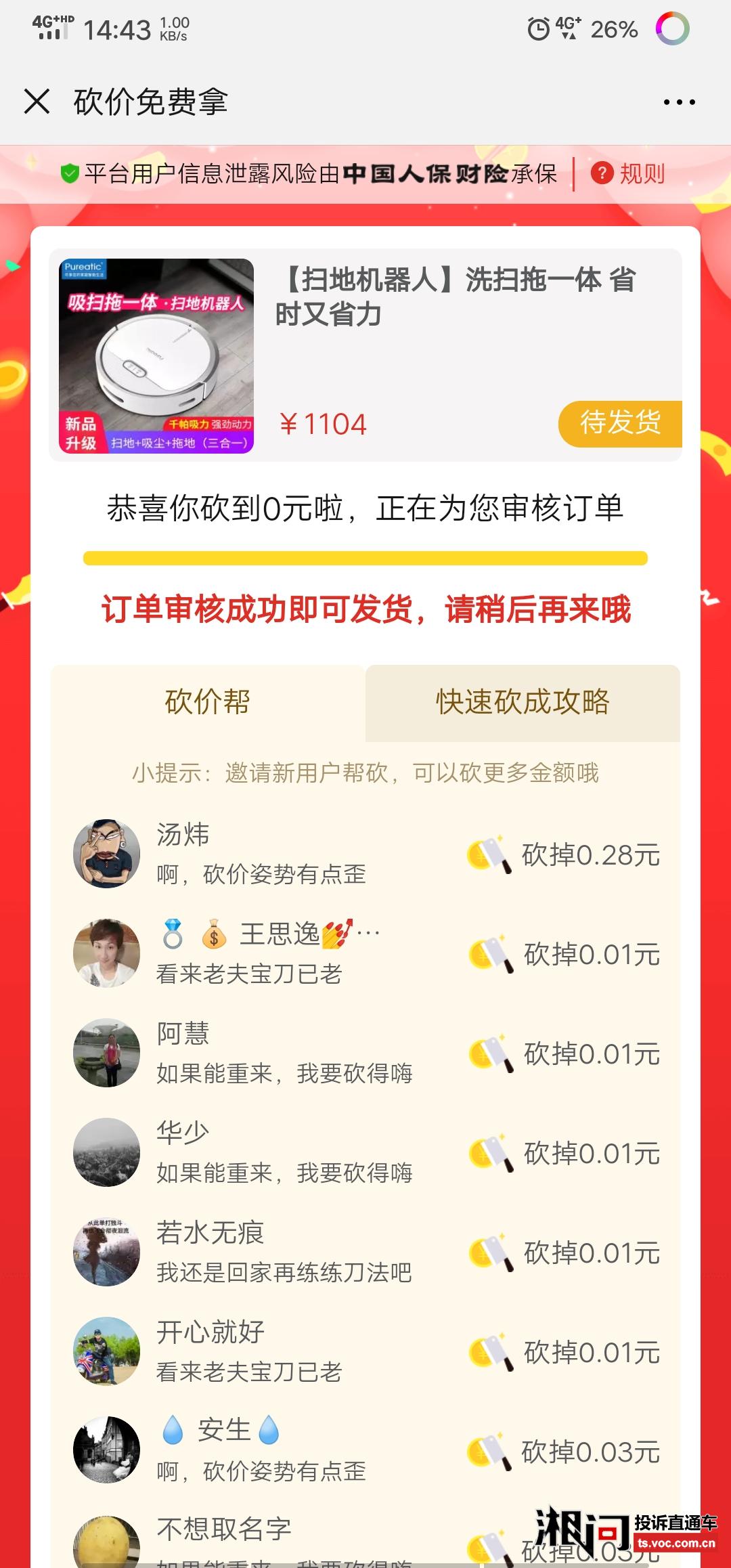The width and height of the screenshot is (731, 1568).
Task: Tap the coin-knife icon beside 安生's entry
Action: pyautogui.click(x=489, y=1451)
